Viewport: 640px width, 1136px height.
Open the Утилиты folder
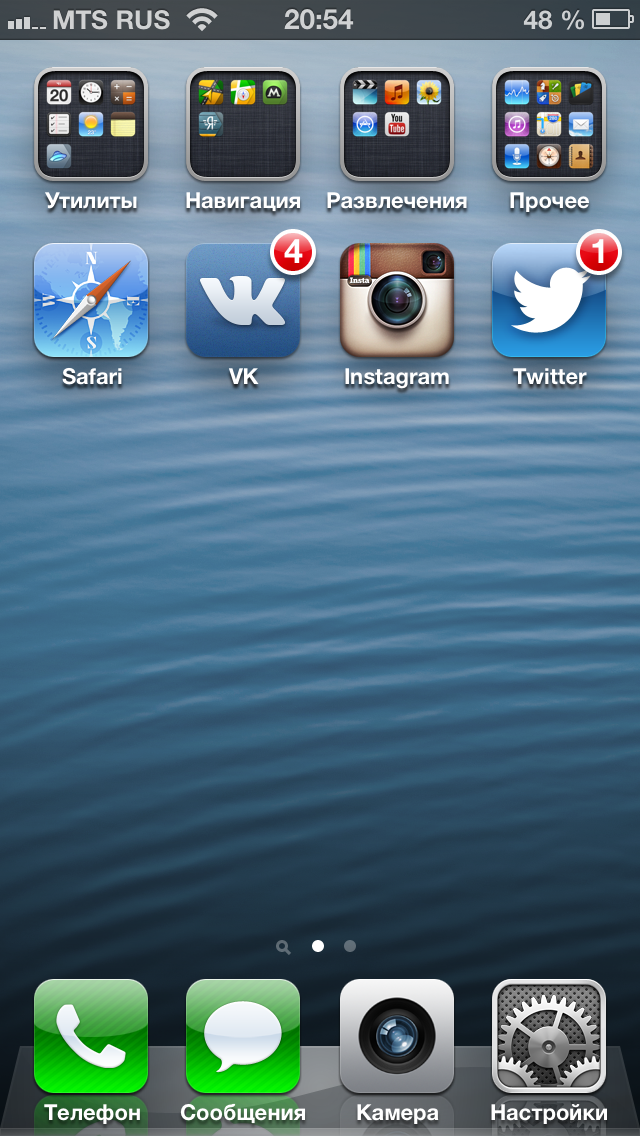[91, 124]
